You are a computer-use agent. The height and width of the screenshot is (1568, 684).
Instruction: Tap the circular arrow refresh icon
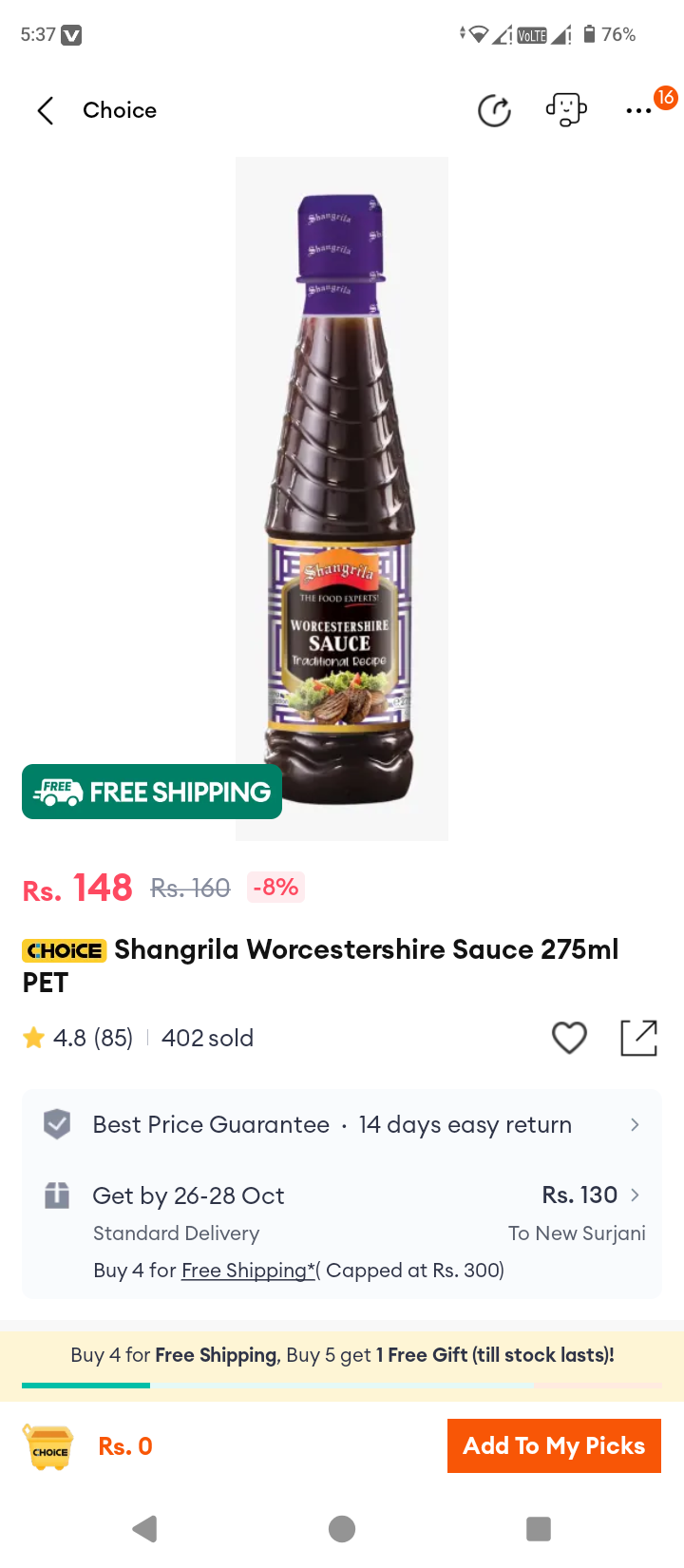click(x=494, y=111)
